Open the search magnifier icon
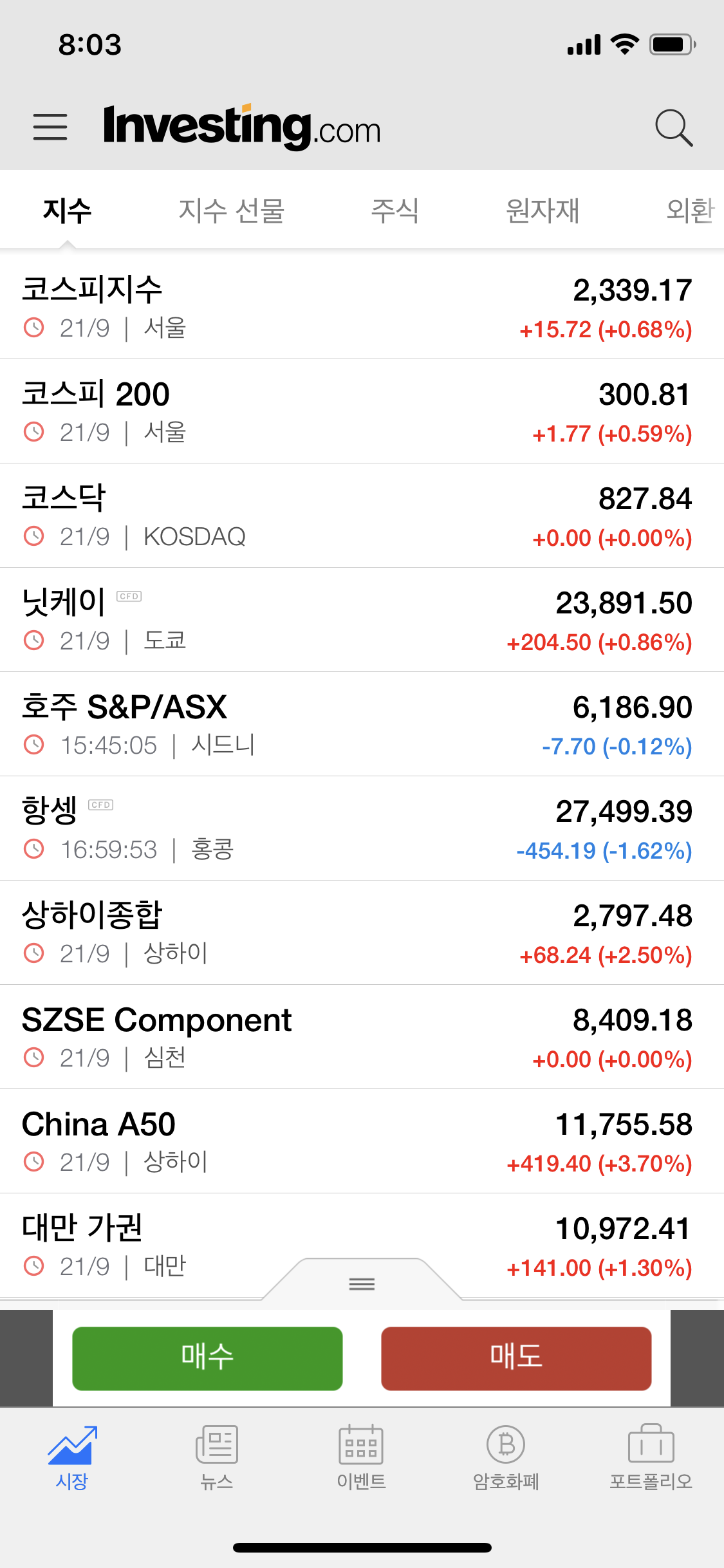This screenshot has width=724, height=1568. pyautogui.click(x=673, y=127)
